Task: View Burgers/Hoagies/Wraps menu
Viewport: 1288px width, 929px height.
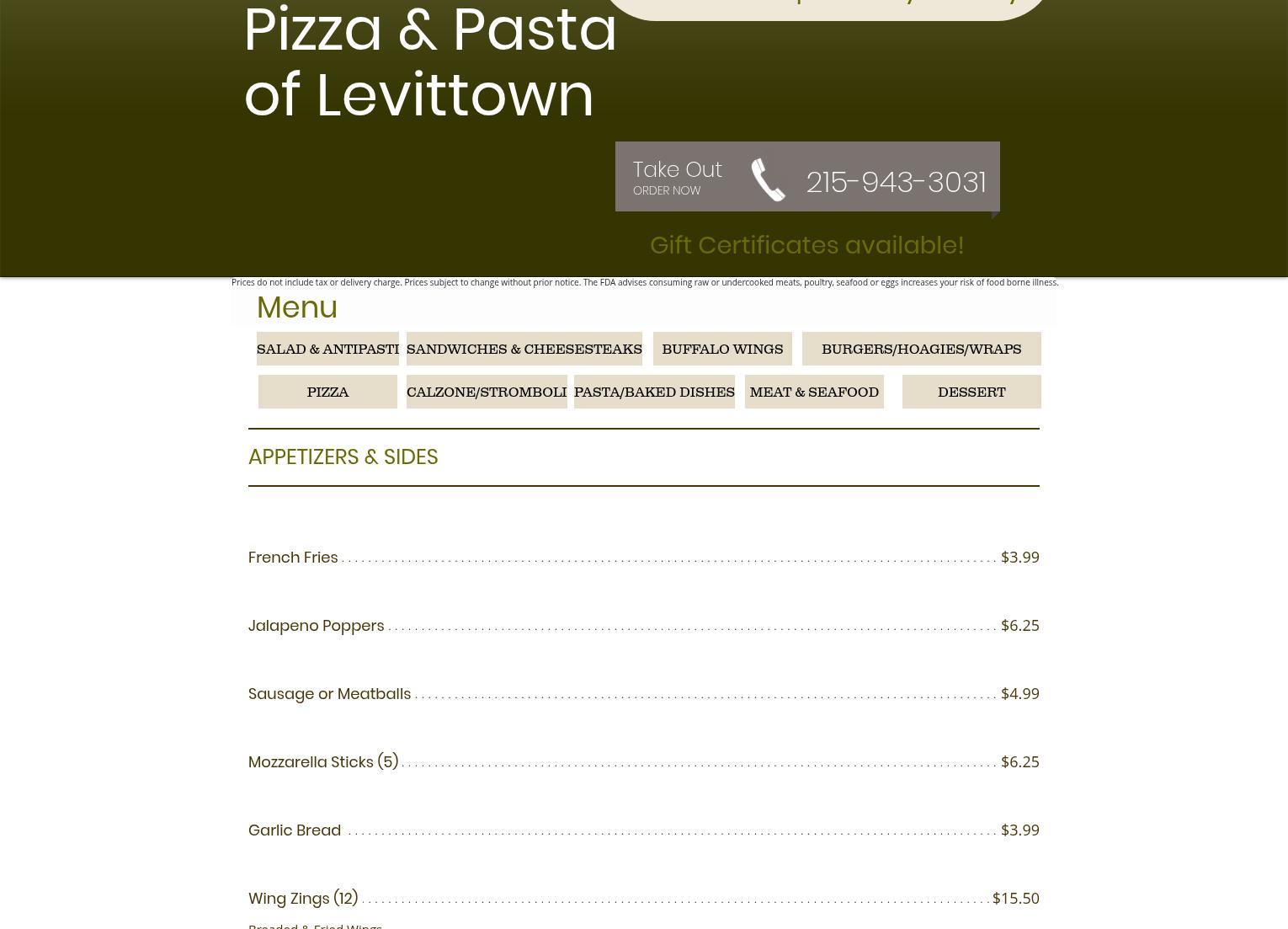Action: tap(921, 349)
